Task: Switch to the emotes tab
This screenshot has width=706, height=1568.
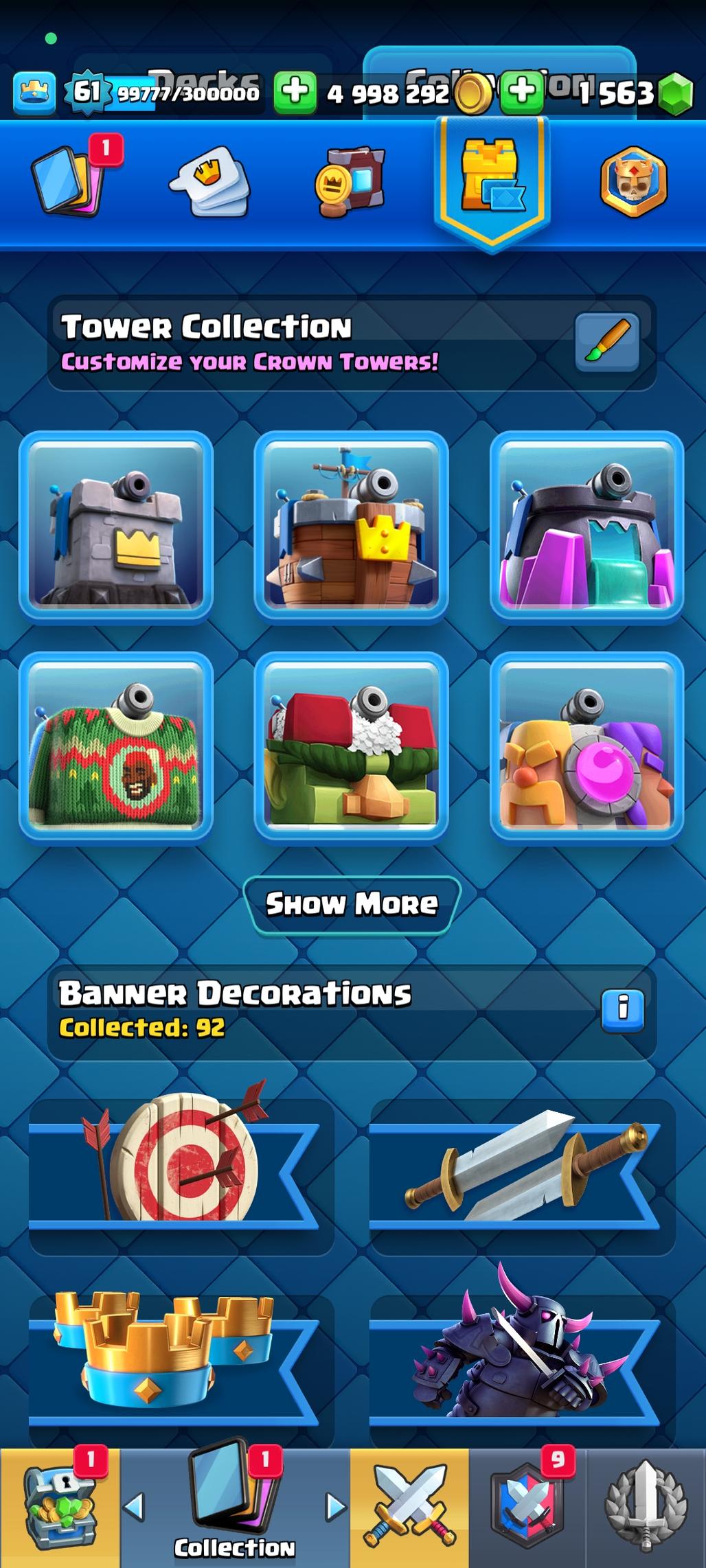Action: tap(211, 183)
